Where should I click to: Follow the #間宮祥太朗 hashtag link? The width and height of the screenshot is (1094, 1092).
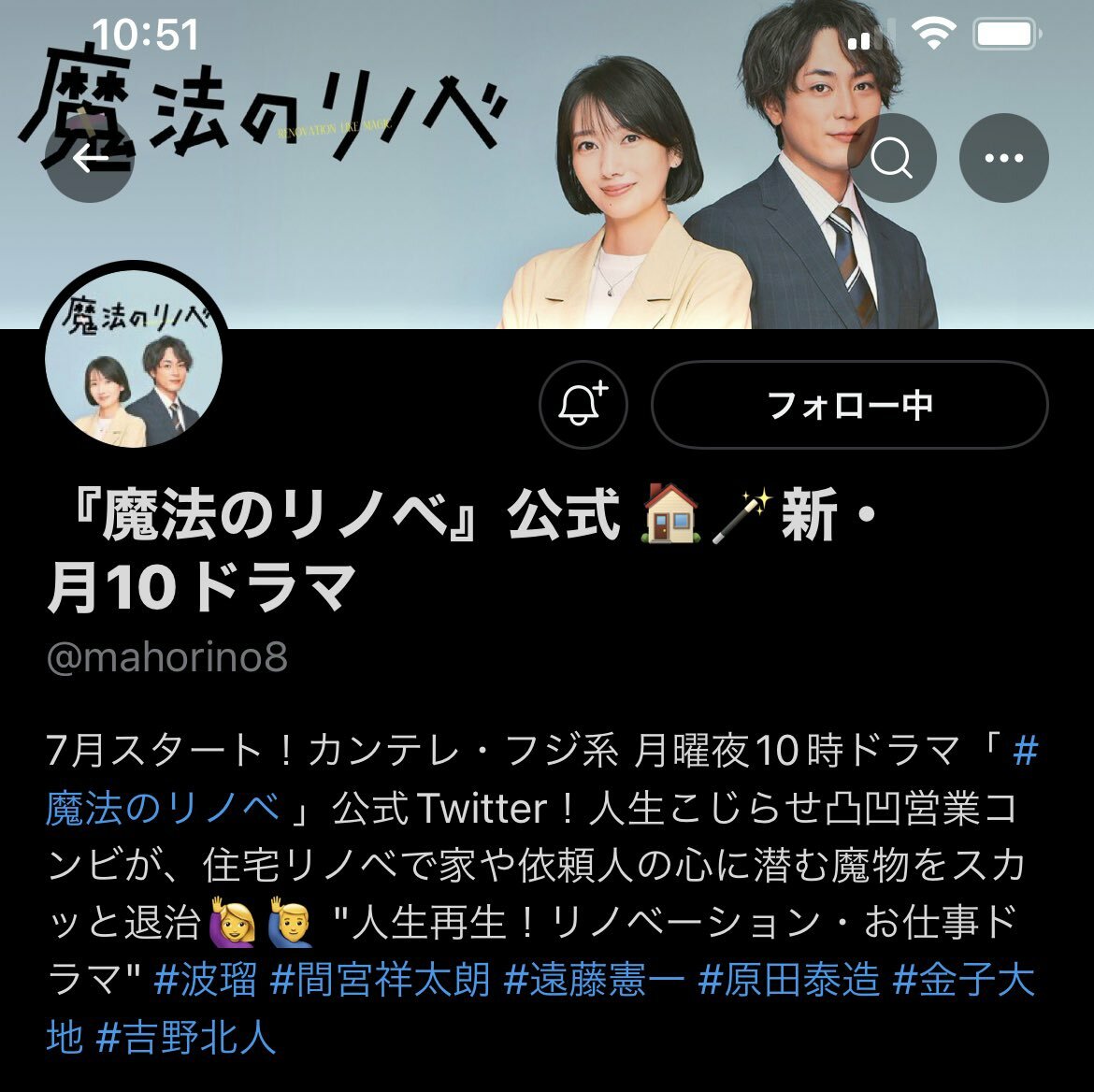[381, 981]
